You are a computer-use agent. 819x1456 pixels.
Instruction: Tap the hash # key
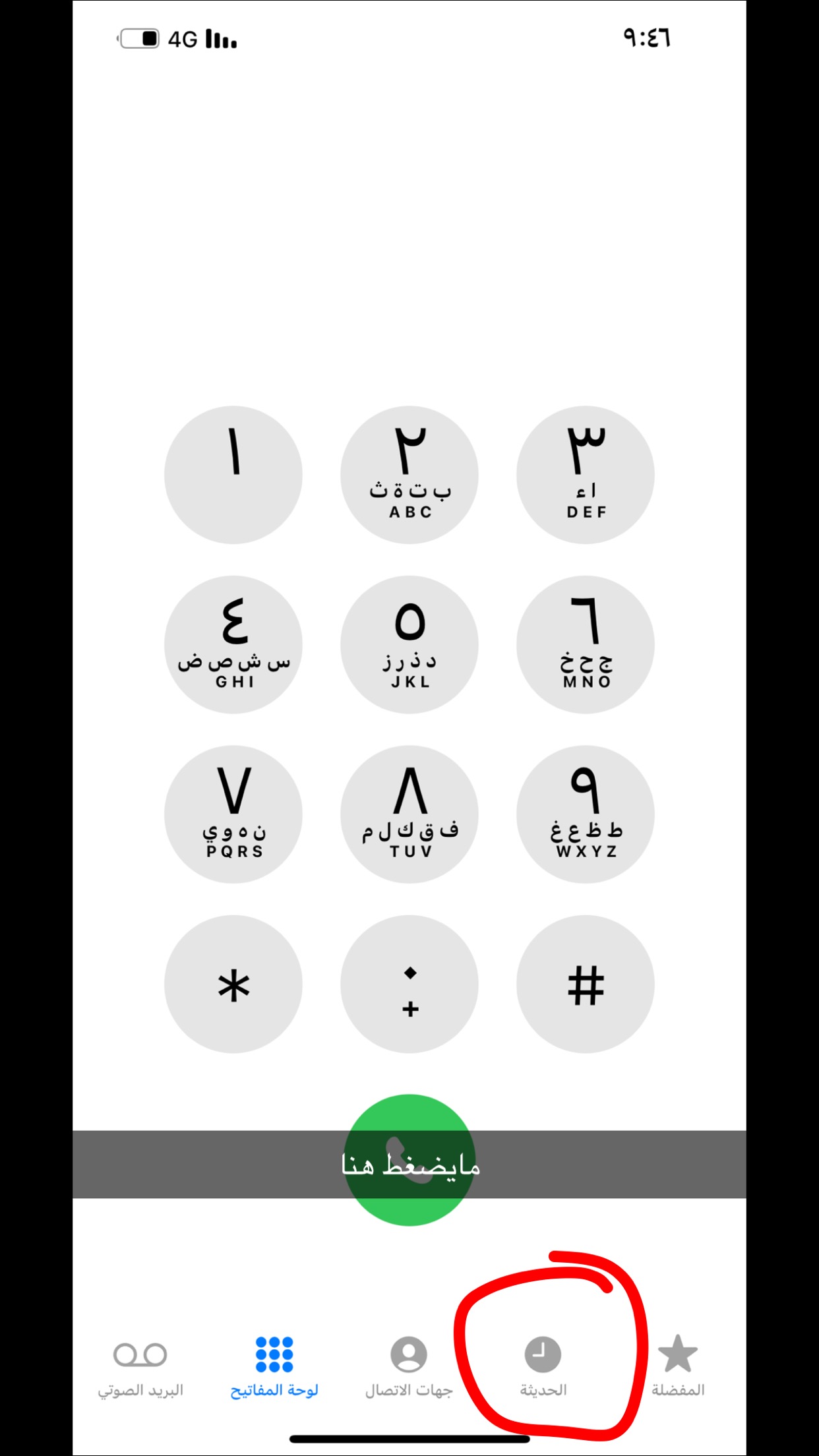point(586,984)
